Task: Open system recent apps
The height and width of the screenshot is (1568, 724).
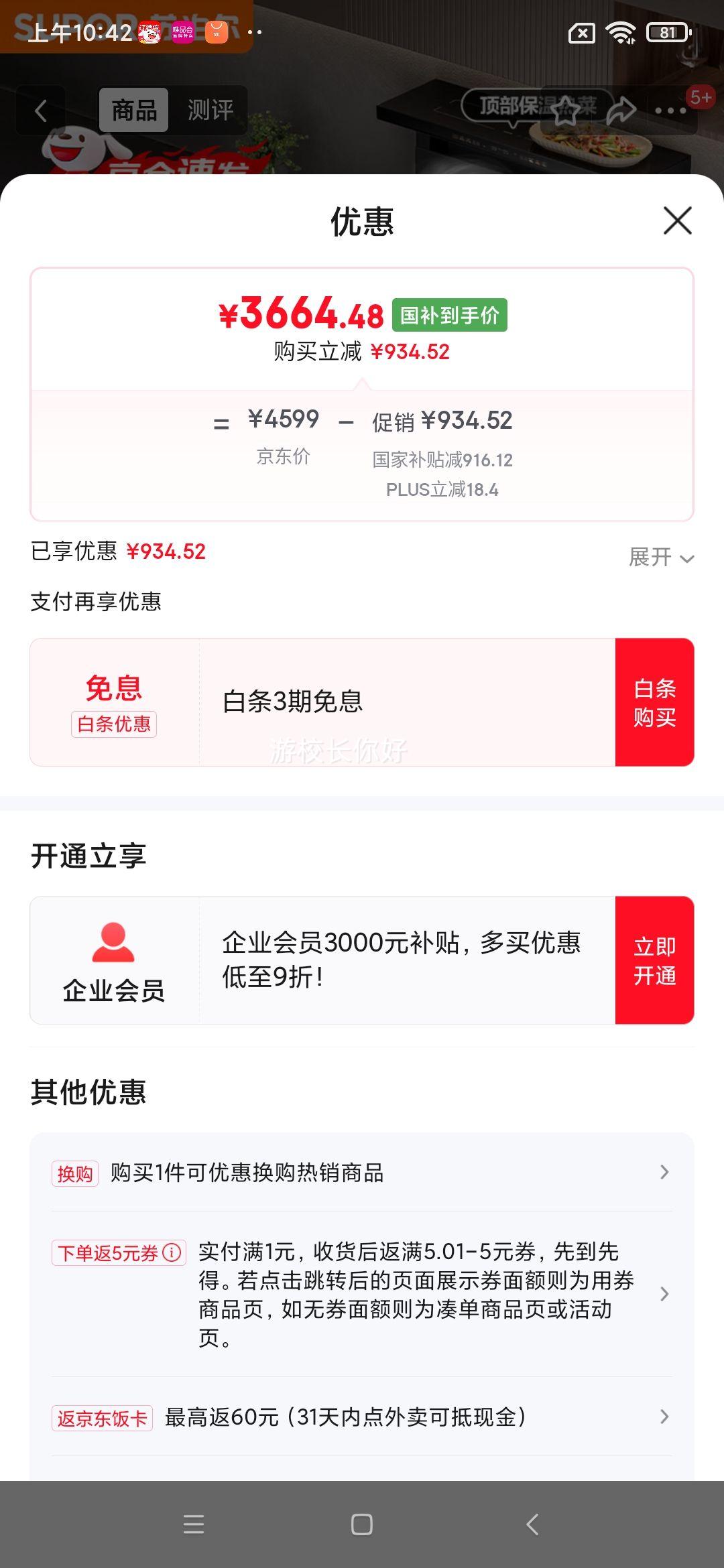Action: [194, 1524]
